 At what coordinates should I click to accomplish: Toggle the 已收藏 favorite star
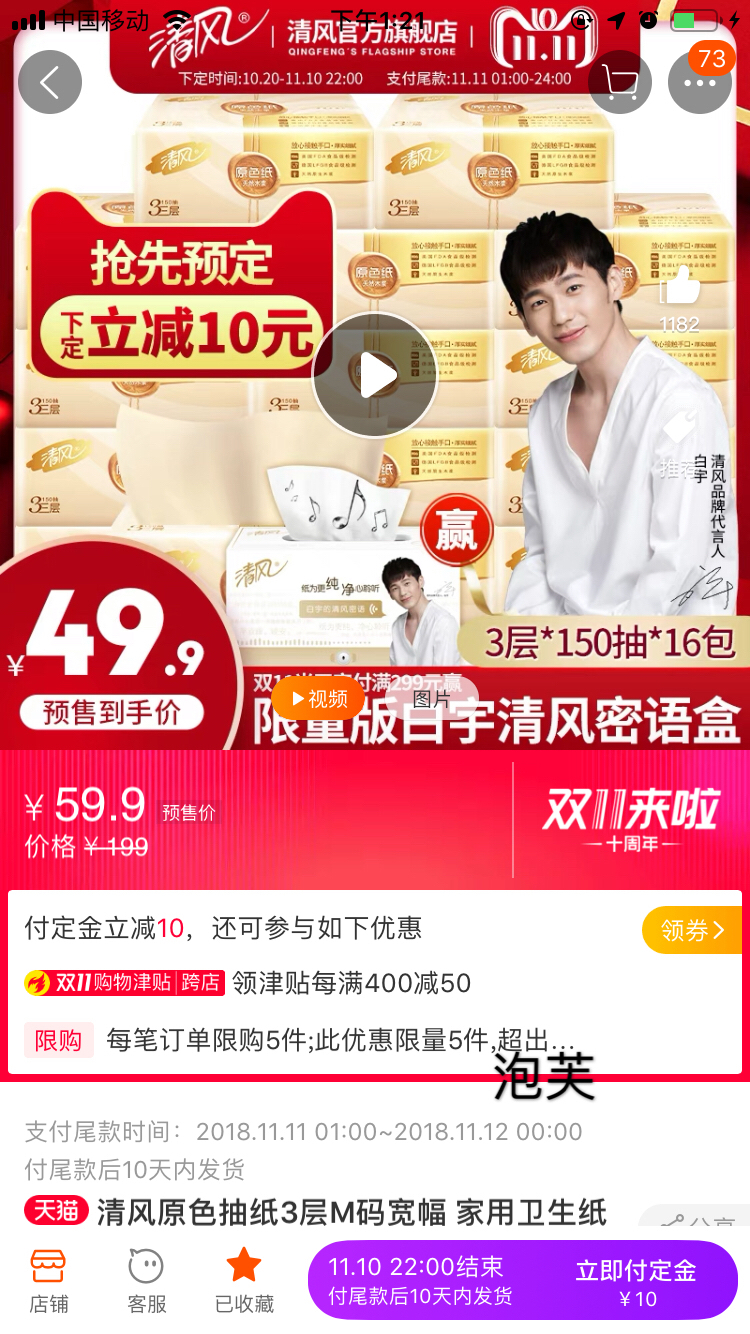click(x=244, y=1280)
